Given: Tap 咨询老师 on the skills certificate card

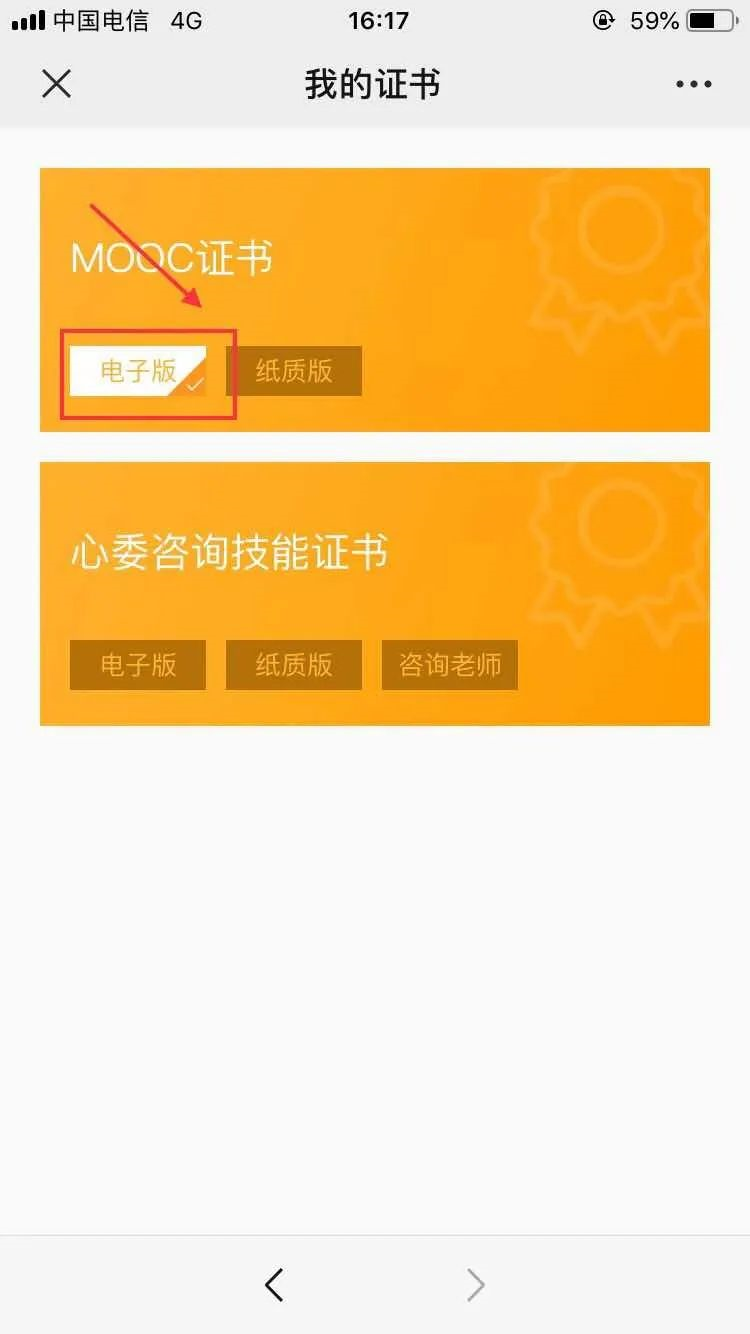Looking at the screenshot, I should point(450,665).
